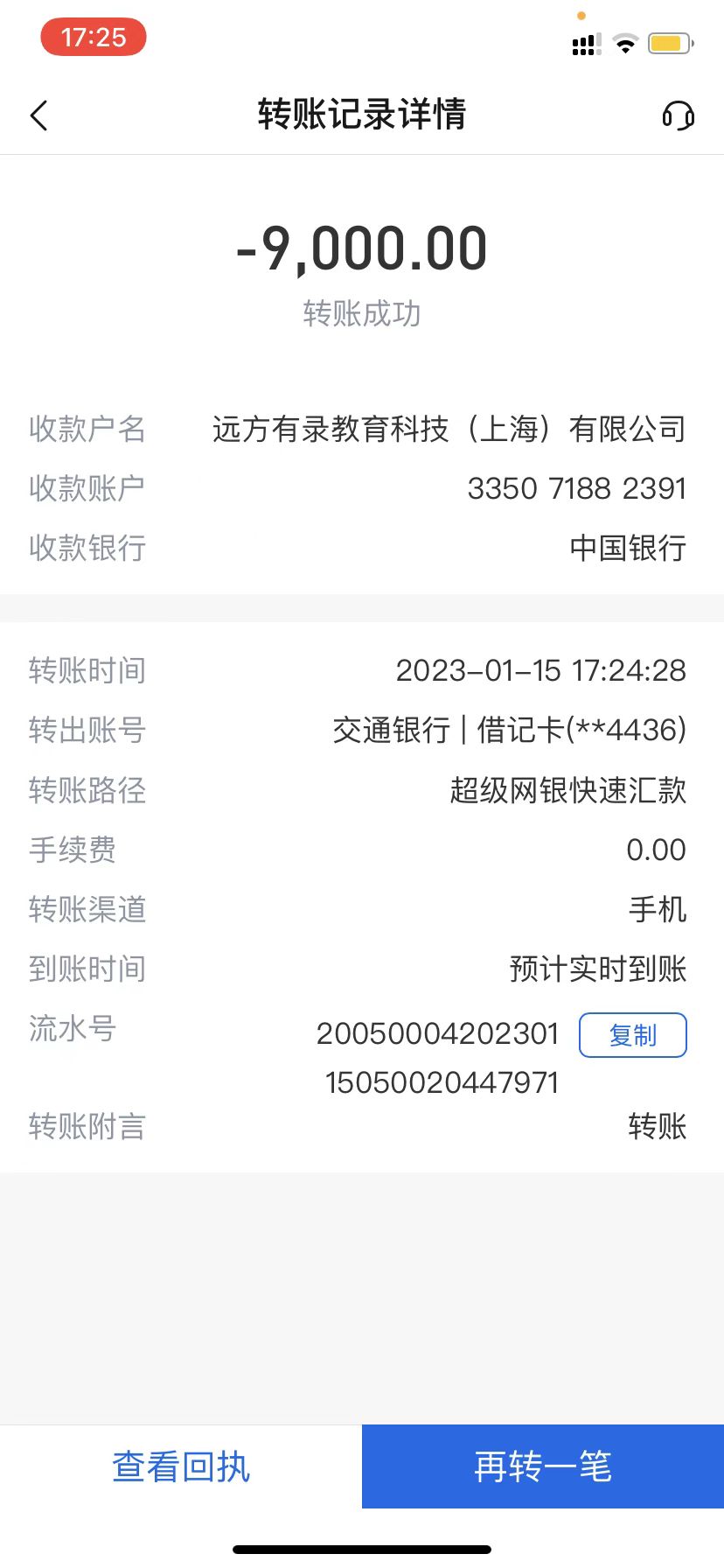Image resolution: width=724 pixels, height=1568 pixels.
Task: Go back from transfer record details
Action: [39, 115]
